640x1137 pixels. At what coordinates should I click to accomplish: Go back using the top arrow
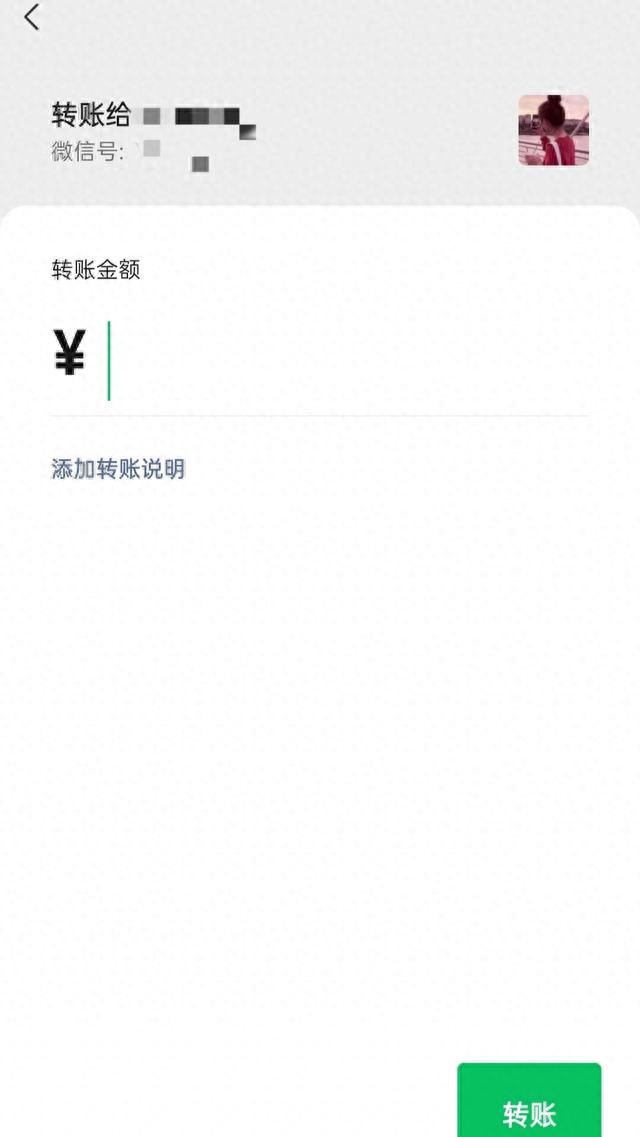click(32, 17)
